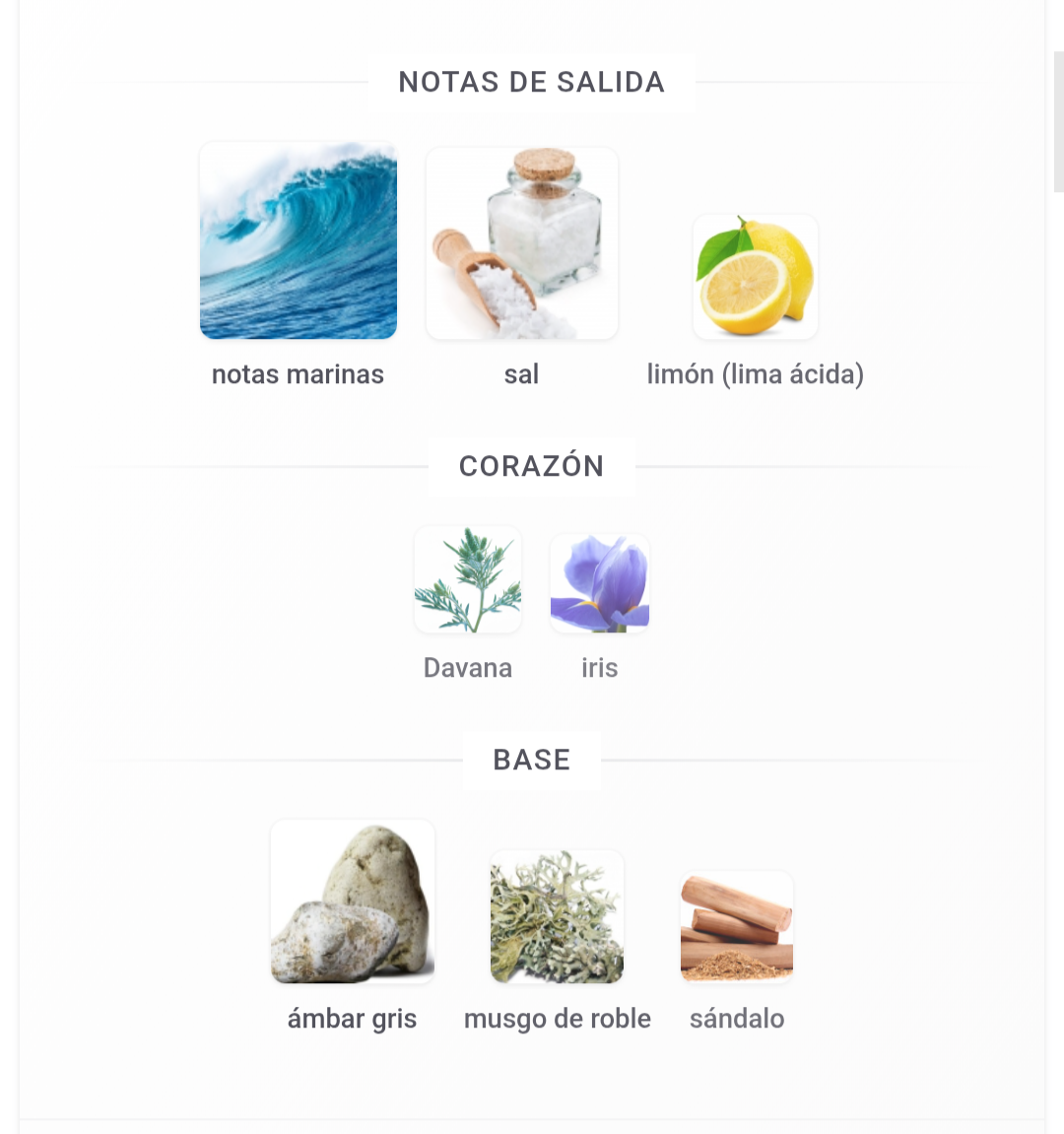The image size is (1064, 1134).
Task: Open the musgo de roble note
Action: point(558,917)
